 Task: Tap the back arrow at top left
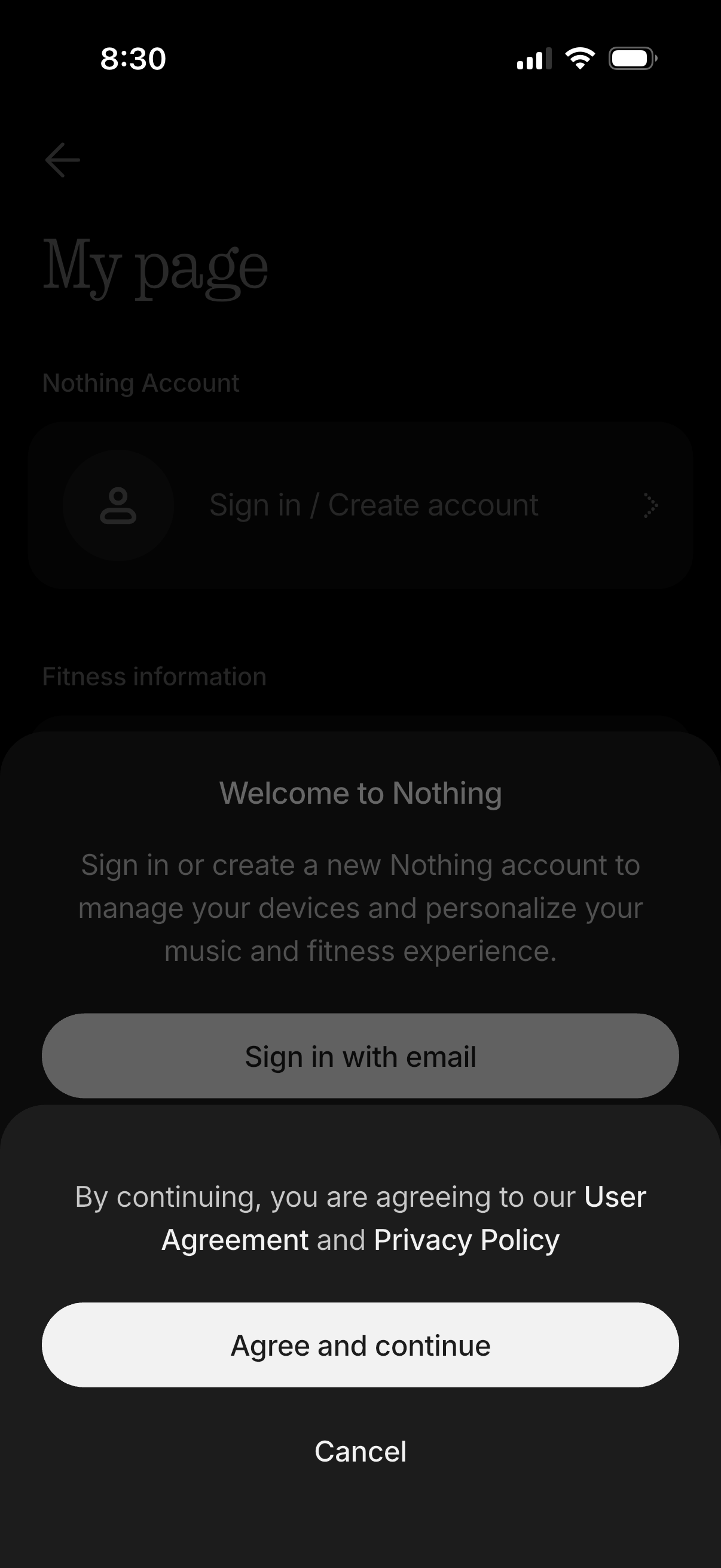click(62, 159)
